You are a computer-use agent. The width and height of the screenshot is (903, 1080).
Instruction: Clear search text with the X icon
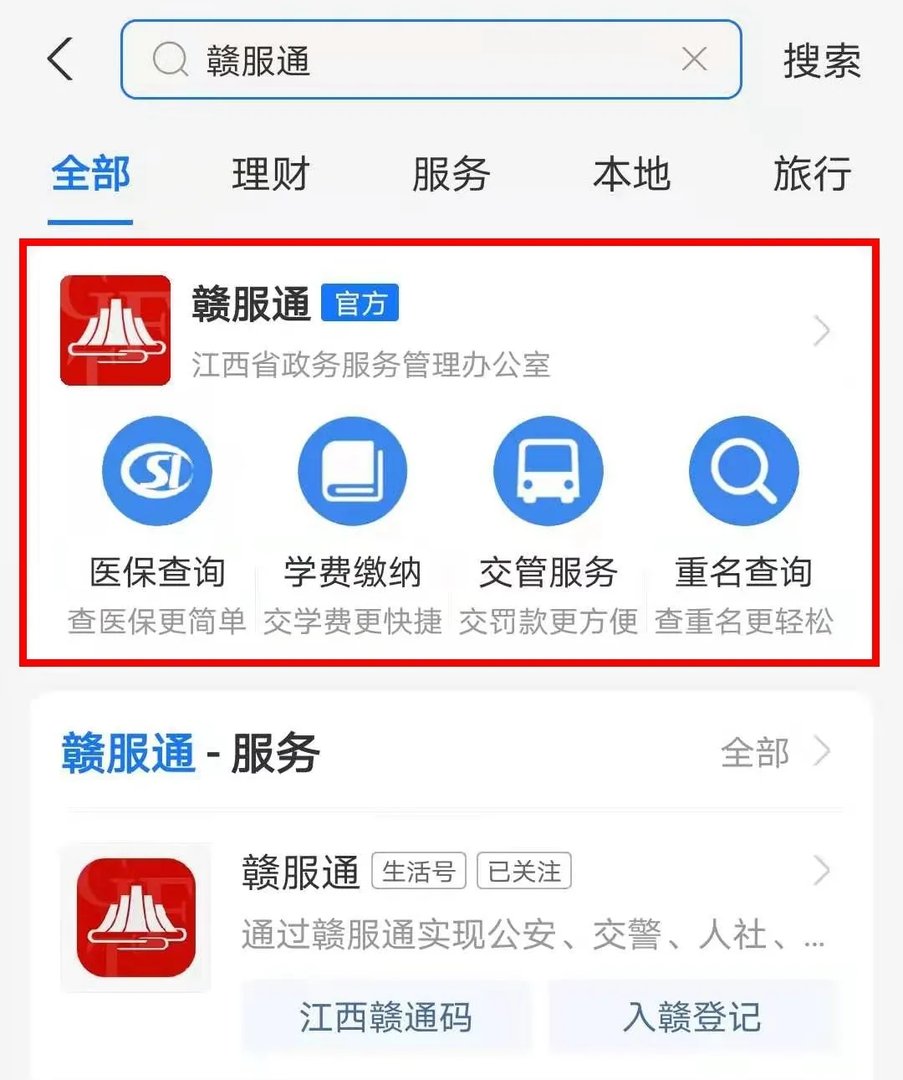click(695, 60)
